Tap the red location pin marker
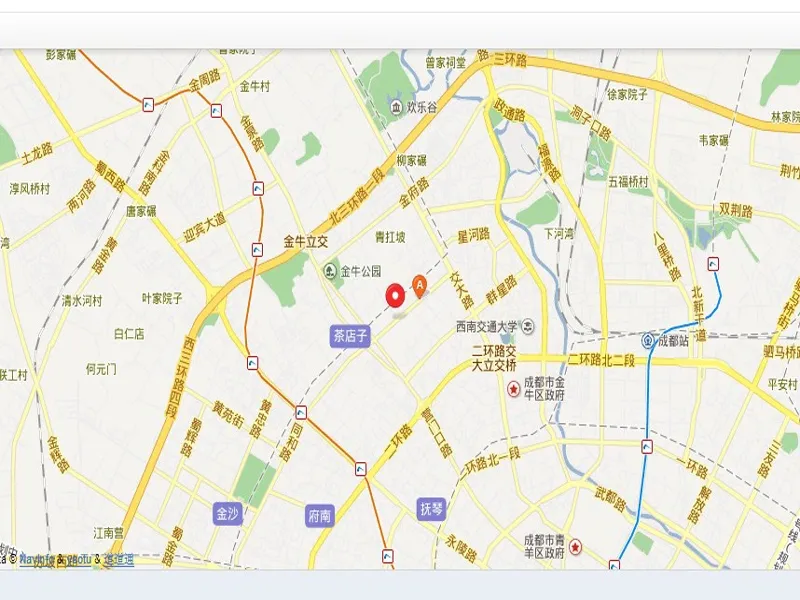The image size is (800, 600). coord(394,294)
